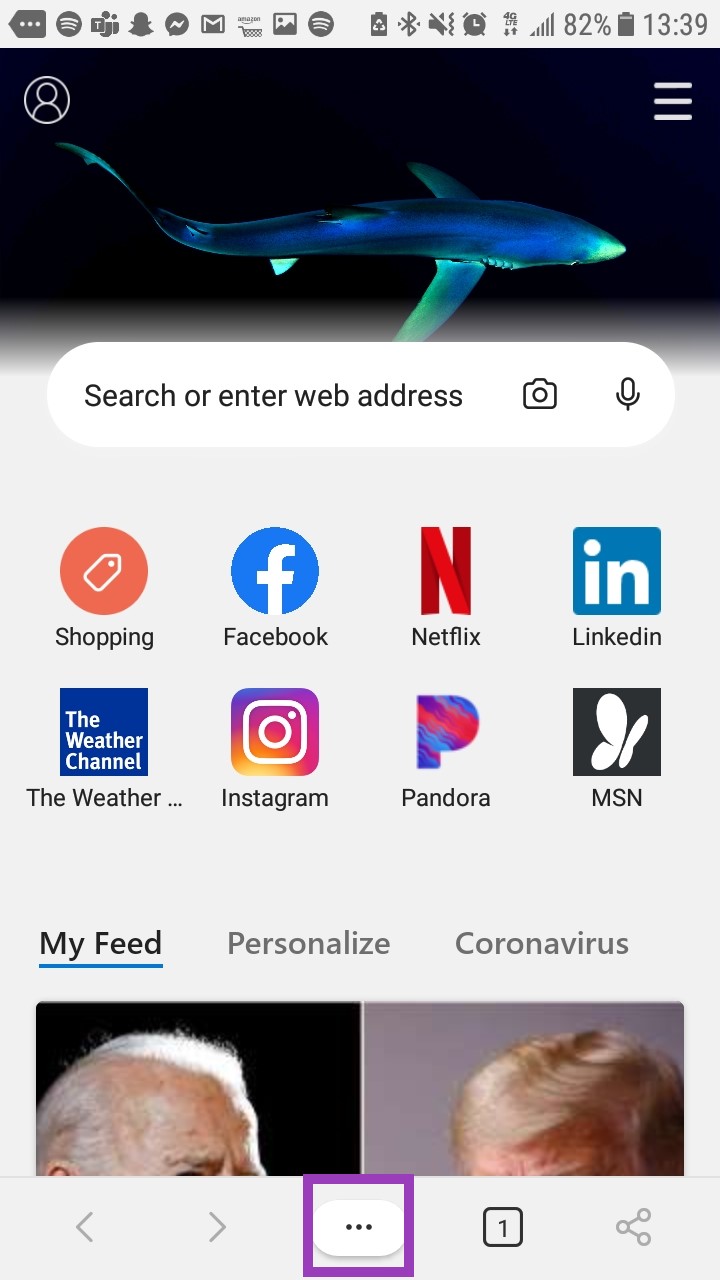View open tabs with the tab counter
This screenshot has width=720, height=1280.
(503, 1227)
